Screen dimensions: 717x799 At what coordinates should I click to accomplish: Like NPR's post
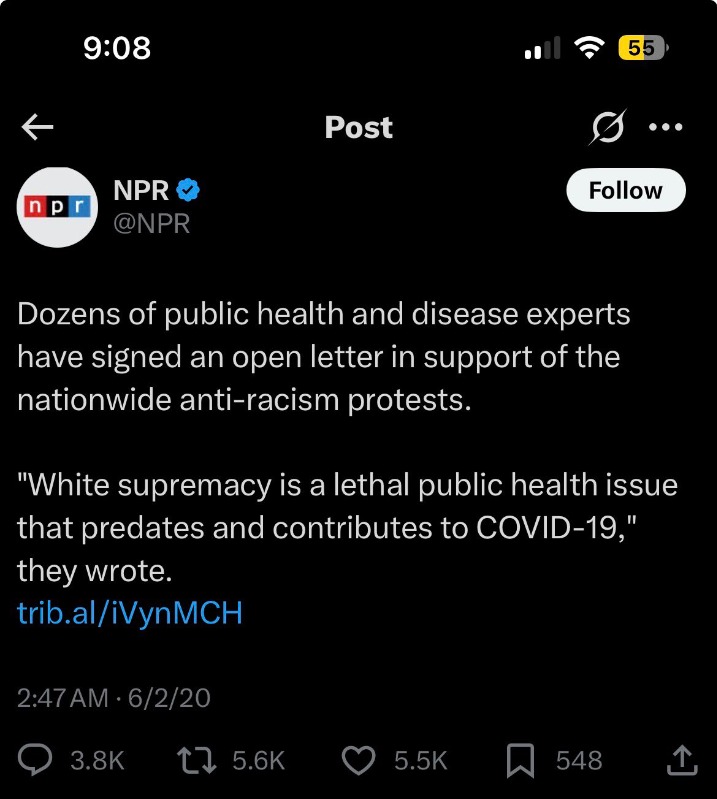(x=359, y=761)
